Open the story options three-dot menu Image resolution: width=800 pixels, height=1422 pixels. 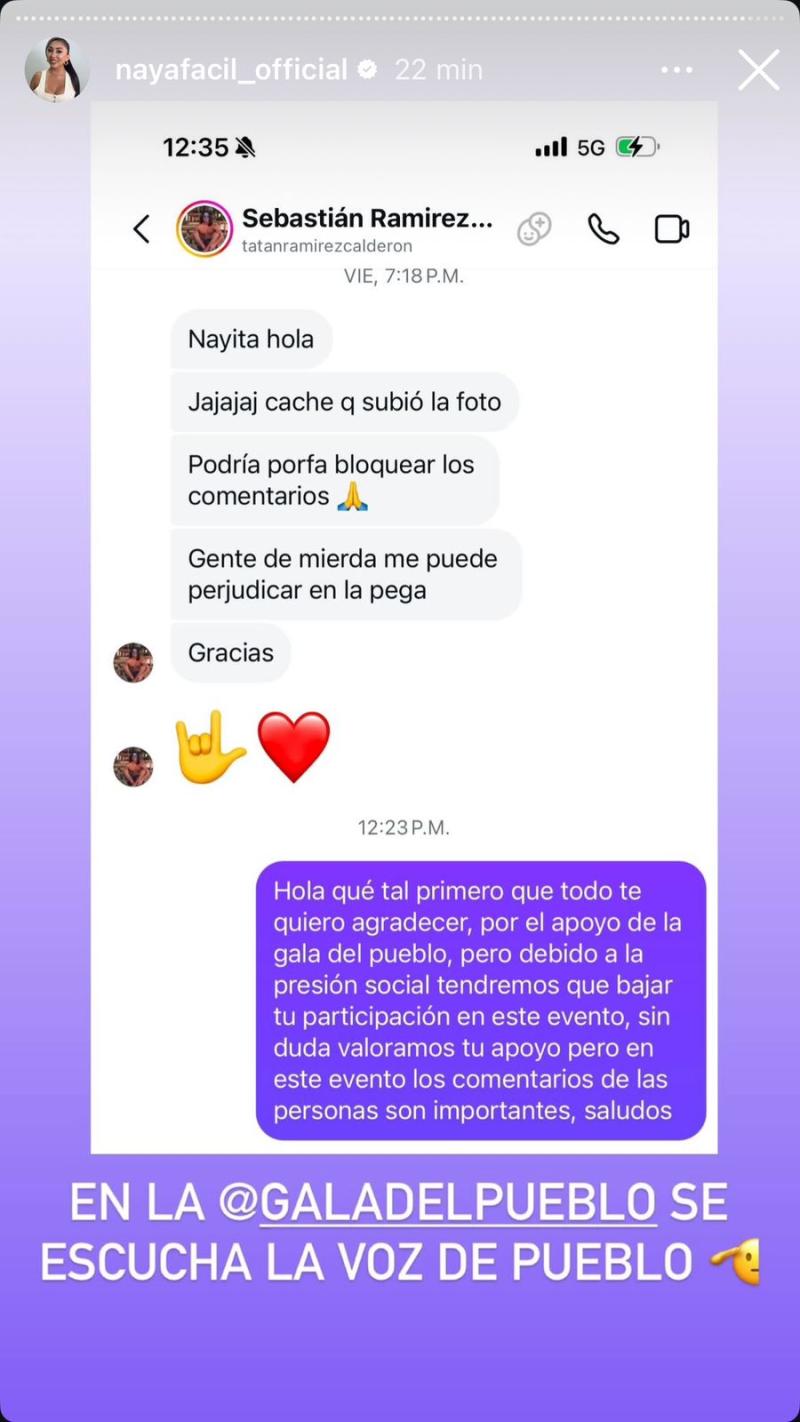click(677, 69)
